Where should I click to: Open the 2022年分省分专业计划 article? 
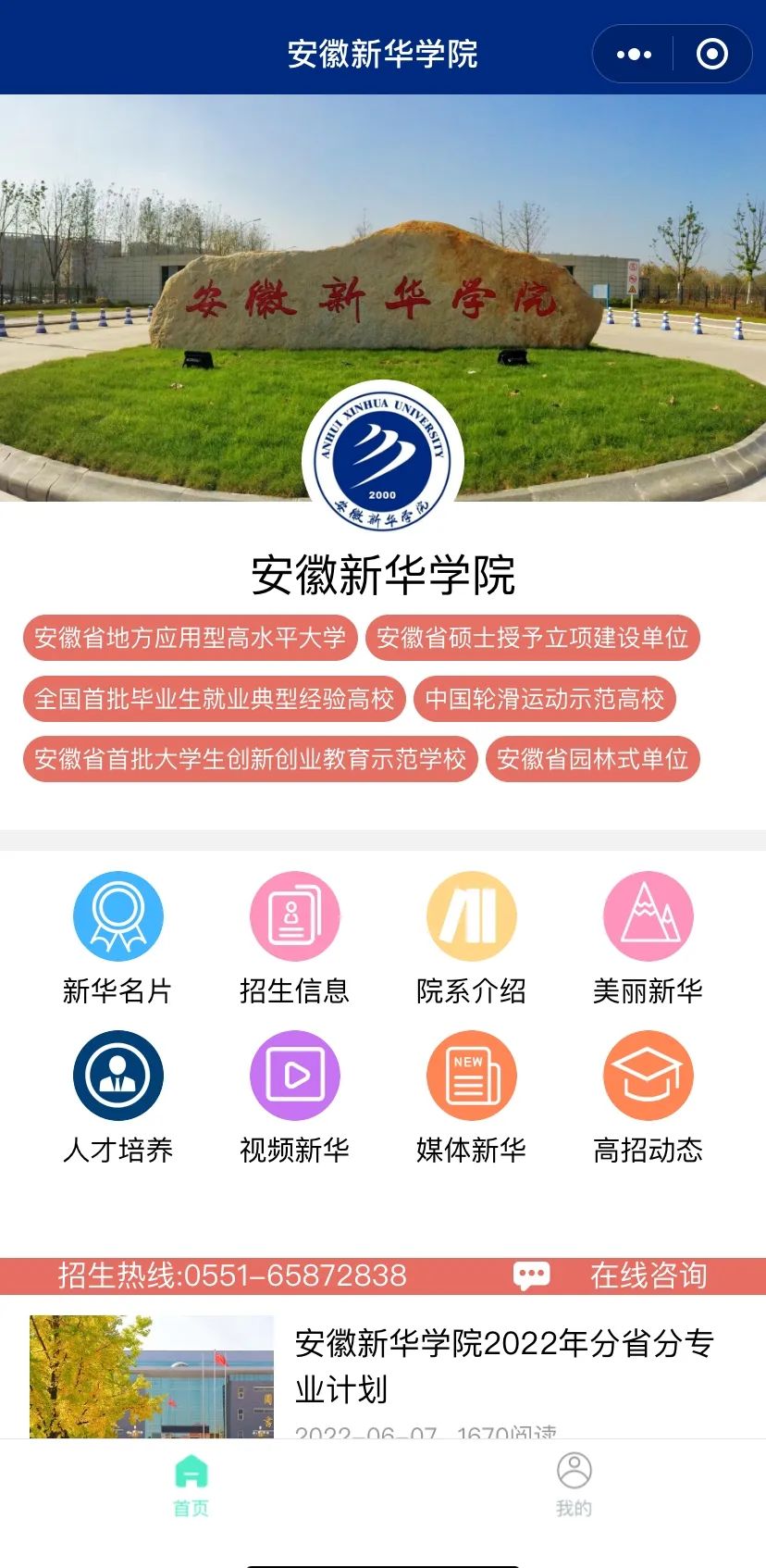[x=503, y=1365]
